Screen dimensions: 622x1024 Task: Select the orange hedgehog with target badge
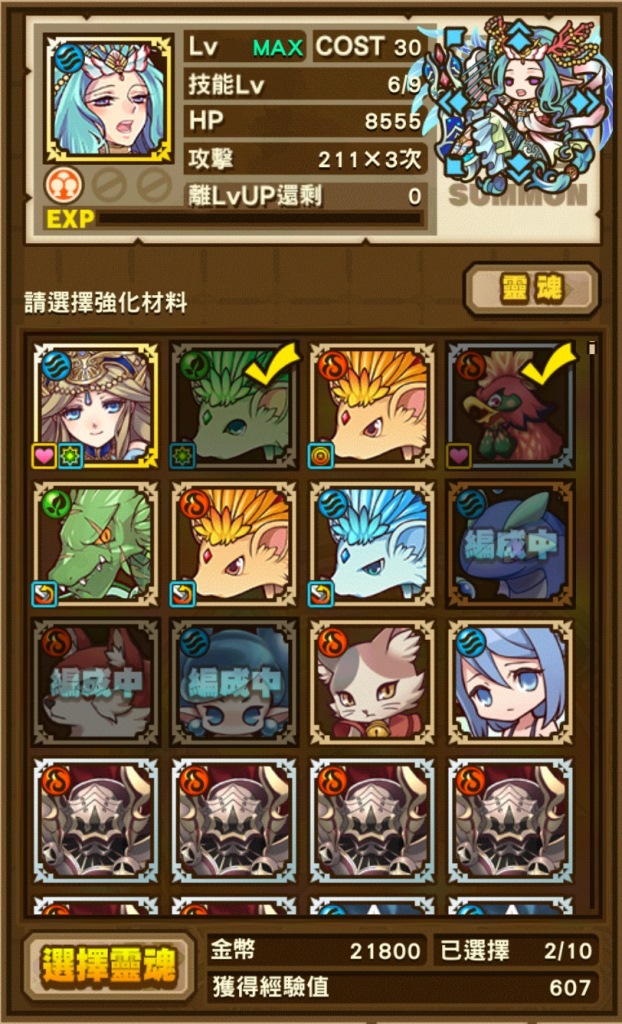tap(372, 405)
